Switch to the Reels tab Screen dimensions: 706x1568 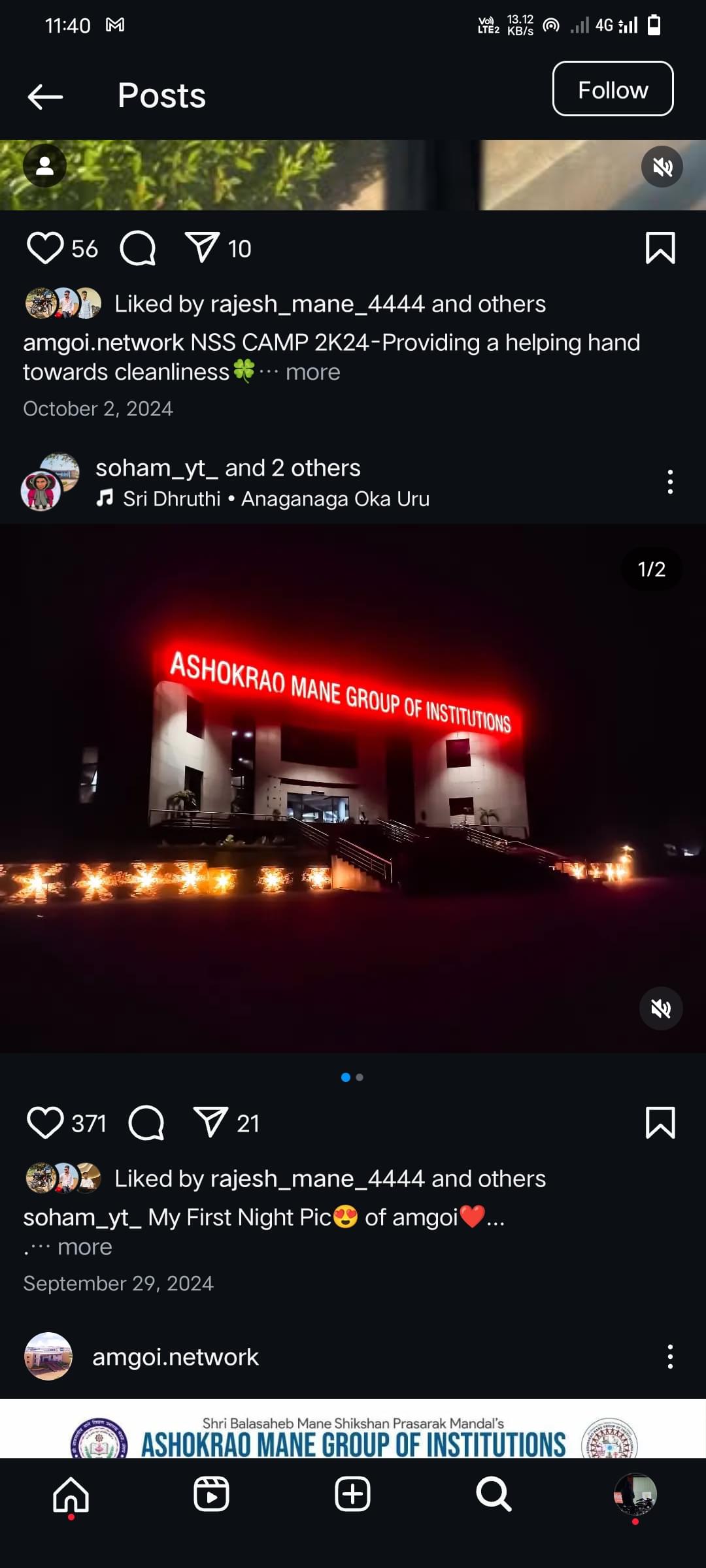(211, 1495)
